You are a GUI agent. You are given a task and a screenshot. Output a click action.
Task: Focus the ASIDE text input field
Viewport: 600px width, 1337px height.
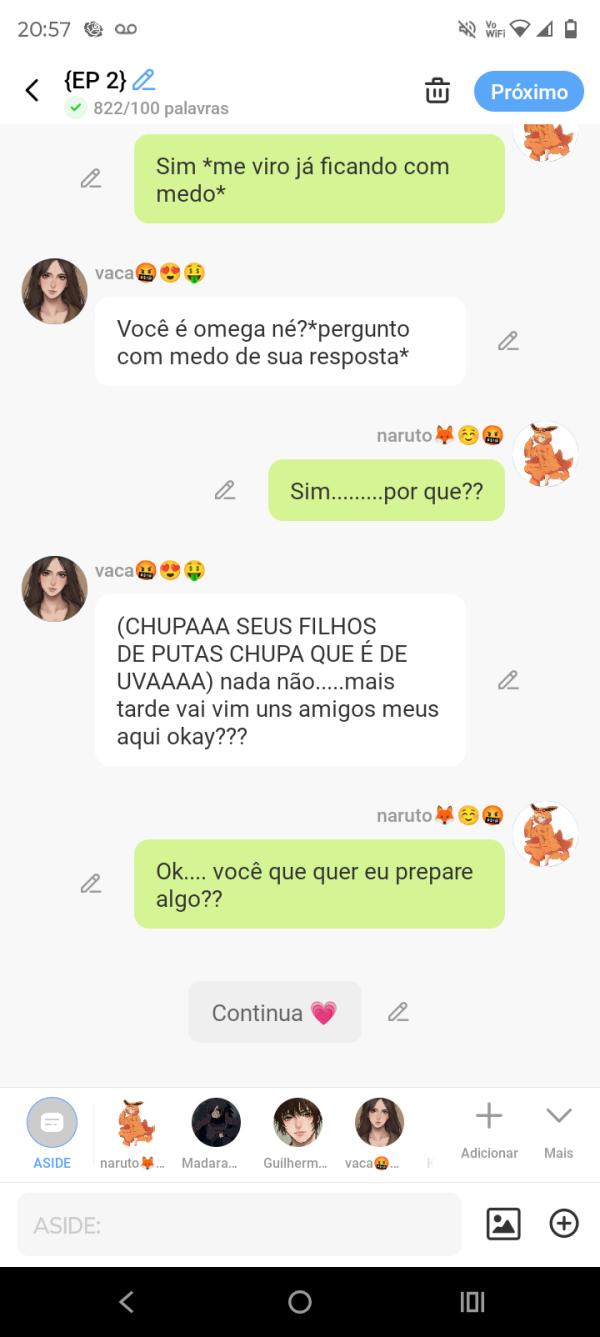[x=240, y=1225]
